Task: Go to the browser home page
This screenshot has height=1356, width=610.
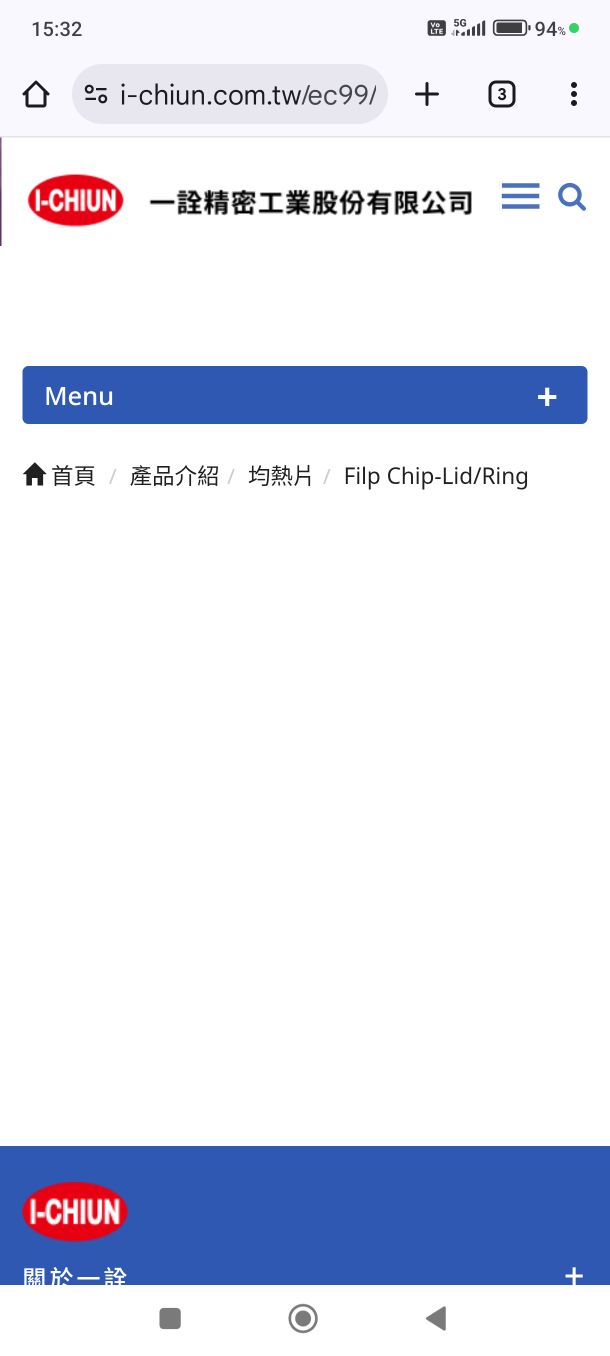Action: point(36,95)
